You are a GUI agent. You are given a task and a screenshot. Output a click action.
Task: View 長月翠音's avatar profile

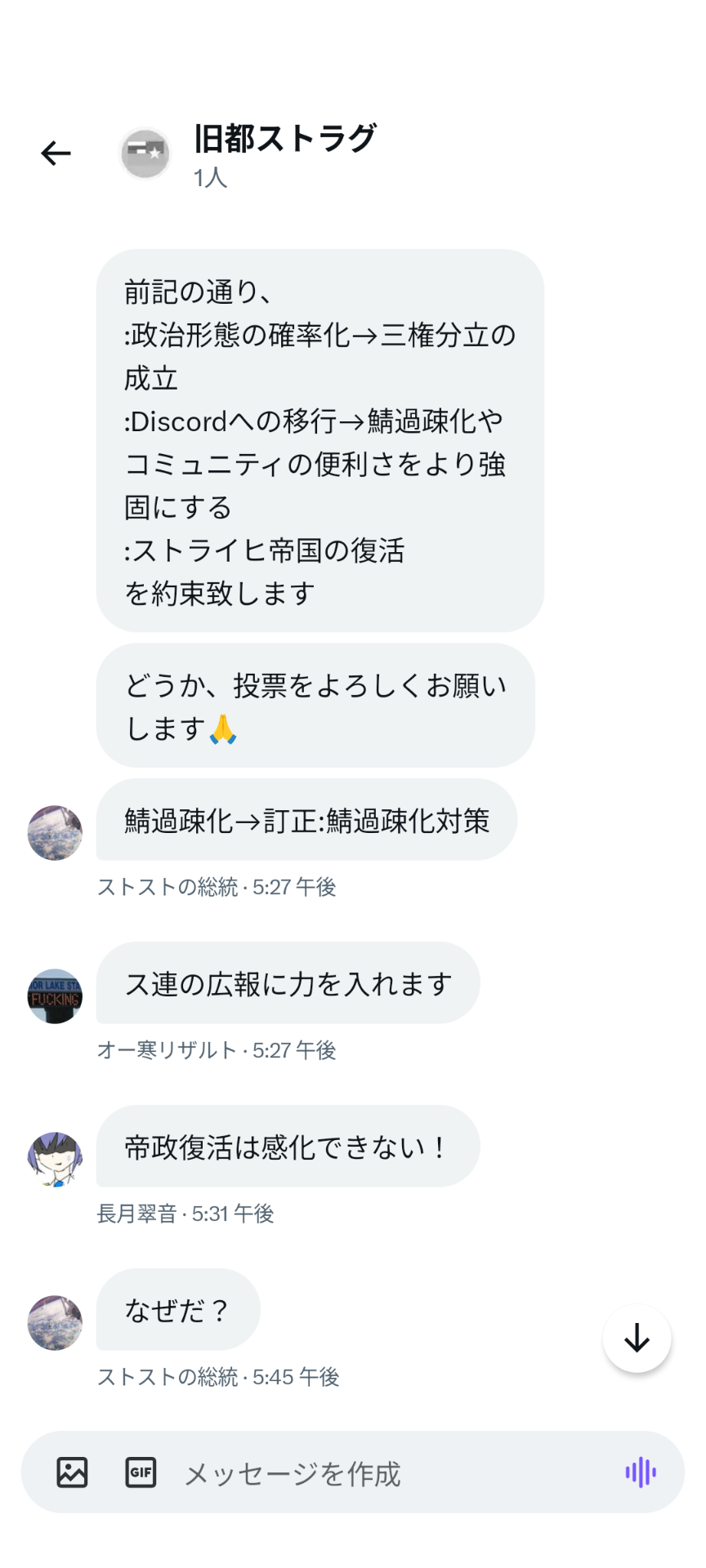[56, 1160]
